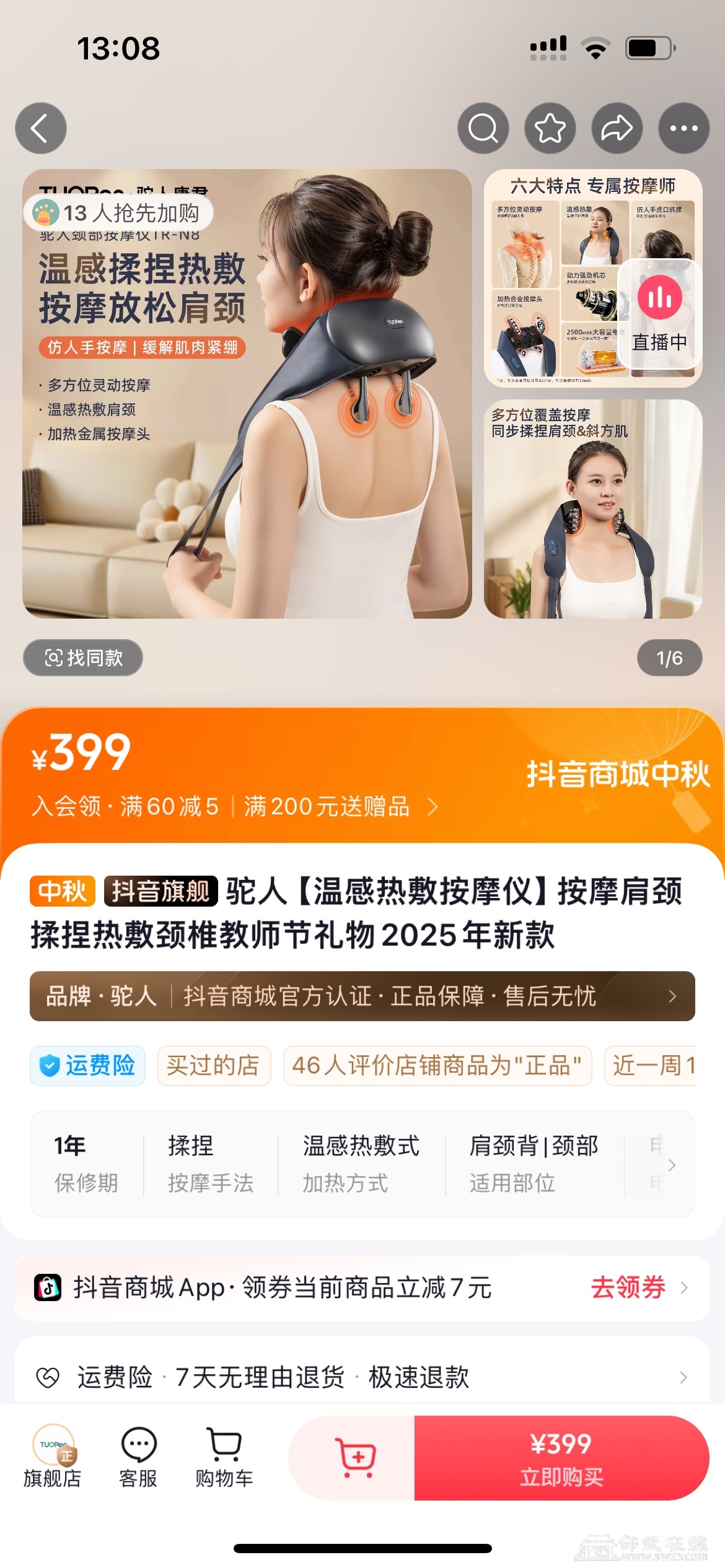View the 六大特点 feature image

coord(551,279)
